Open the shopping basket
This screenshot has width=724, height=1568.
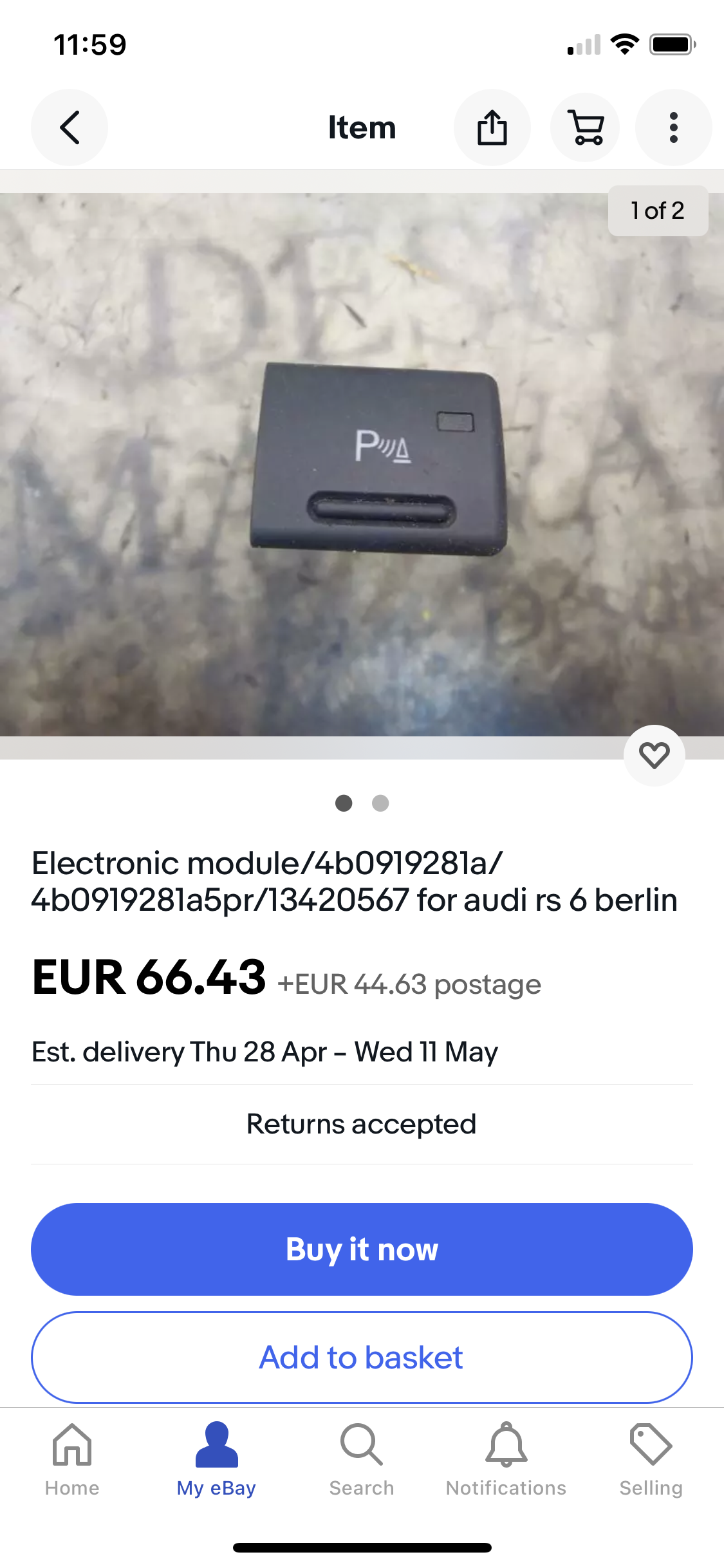pyautogui.click(x=585, y=127)
